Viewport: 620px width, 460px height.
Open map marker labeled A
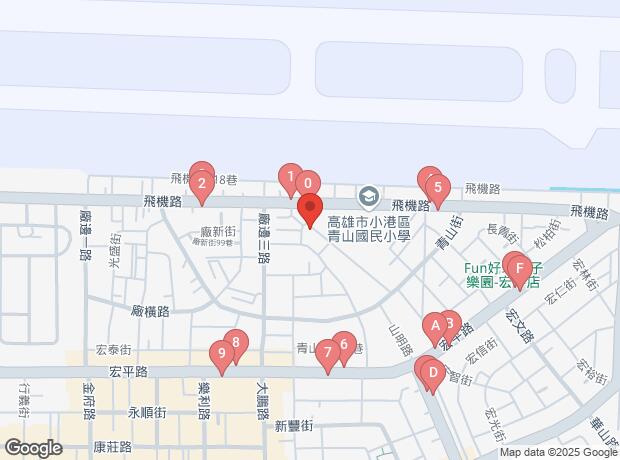coord(436,325)
